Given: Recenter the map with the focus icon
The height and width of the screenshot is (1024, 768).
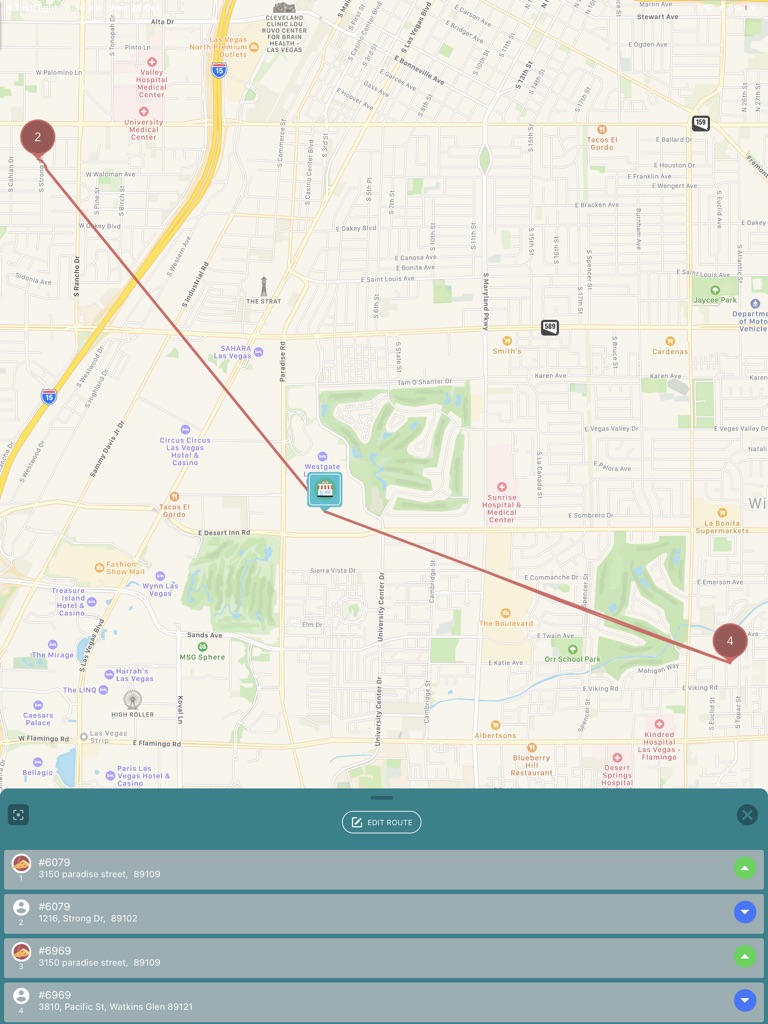Looking at the screenshot, I should click(18, 814).
